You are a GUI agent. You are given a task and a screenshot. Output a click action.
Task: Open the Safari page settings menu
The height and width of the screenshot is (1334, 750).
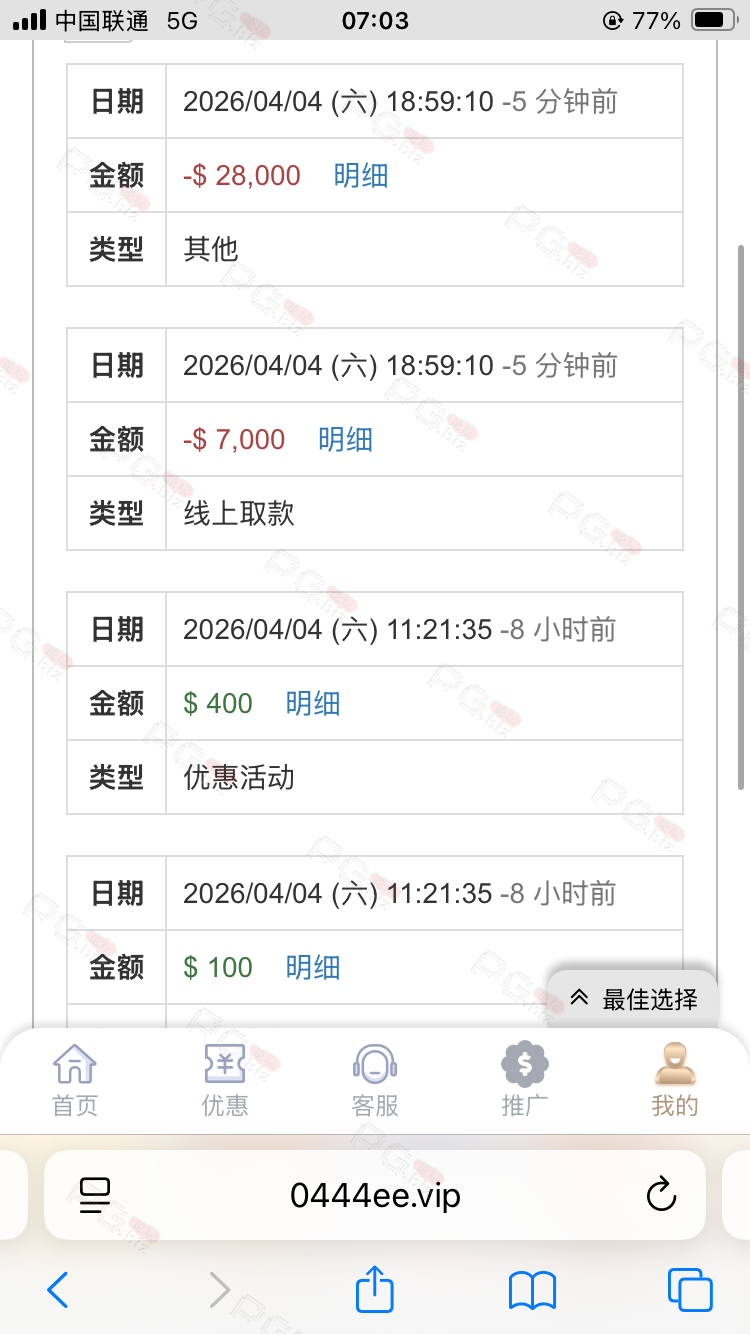pyautogui.click(x=94, y=1195)
